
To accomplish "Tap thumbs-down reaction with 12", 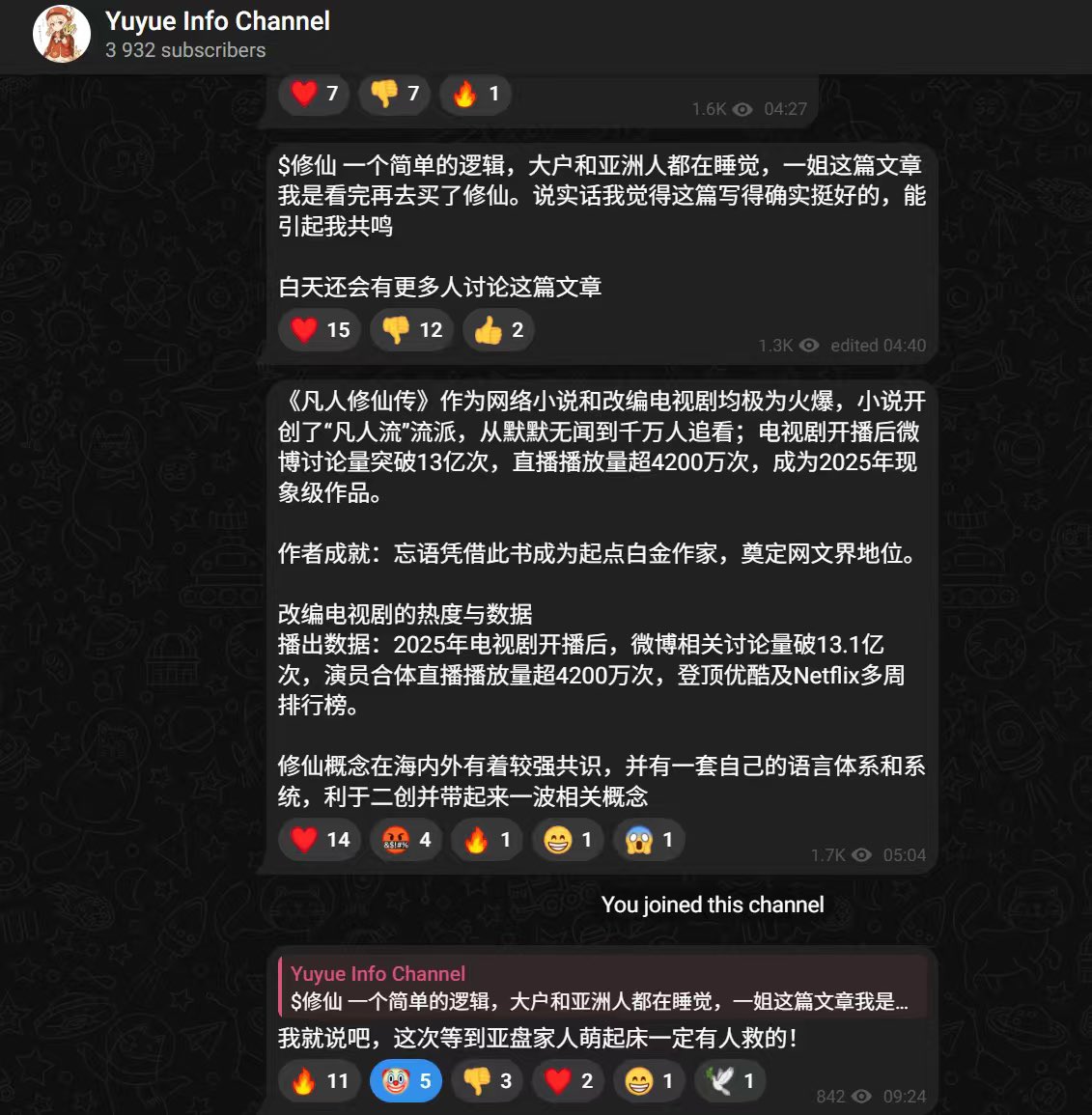I will (411, 330).
